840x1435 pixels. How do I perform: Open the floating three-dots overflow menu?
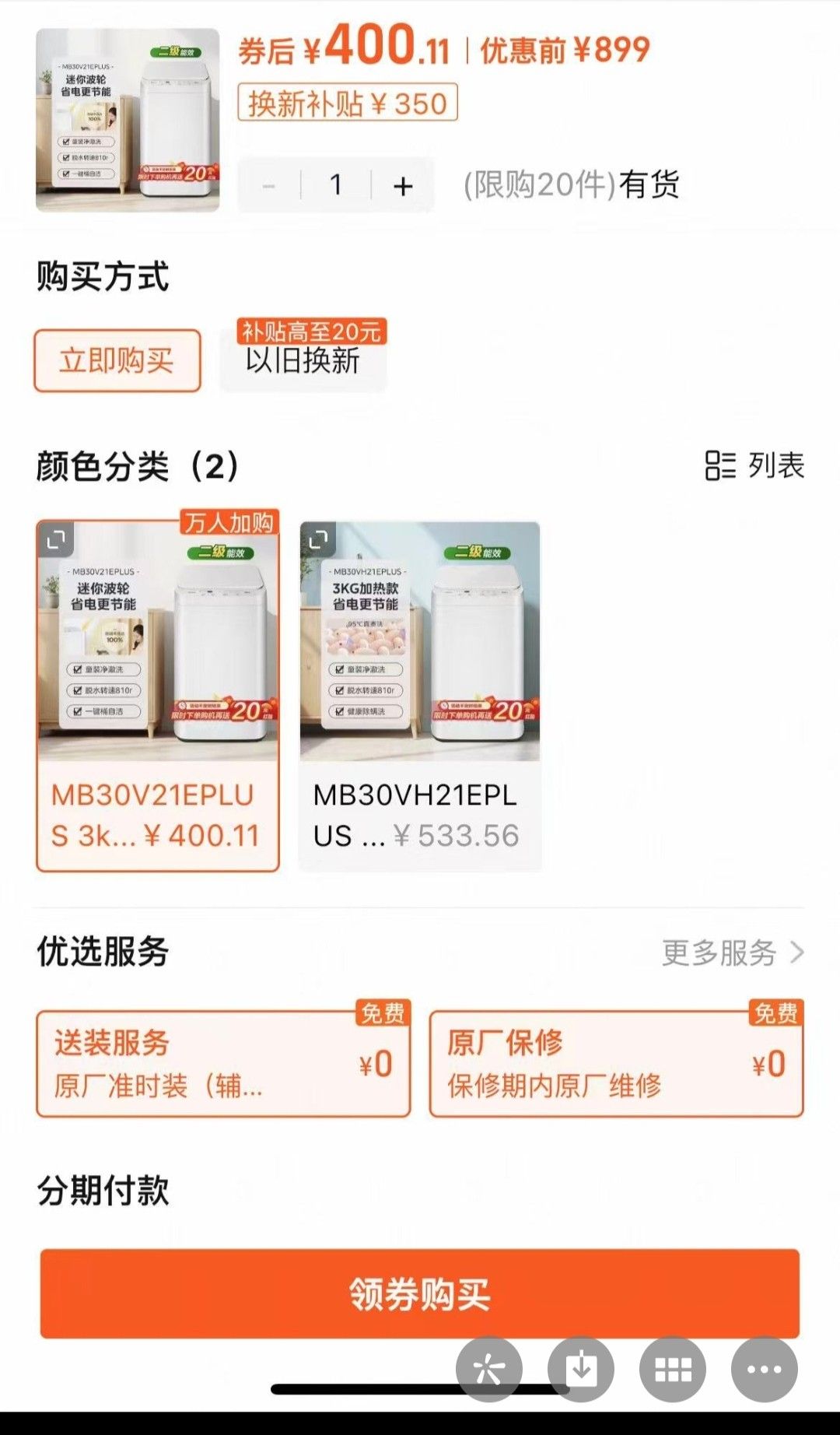765,1369
